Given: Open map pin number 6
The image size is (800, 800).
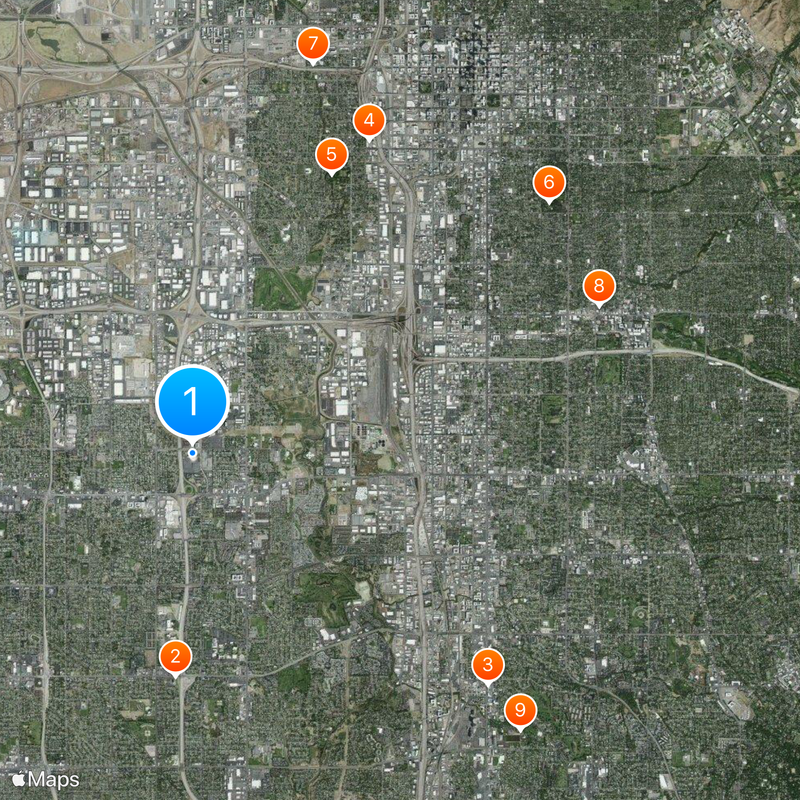Looking at the screenshot, I should [x=548, y=183].
